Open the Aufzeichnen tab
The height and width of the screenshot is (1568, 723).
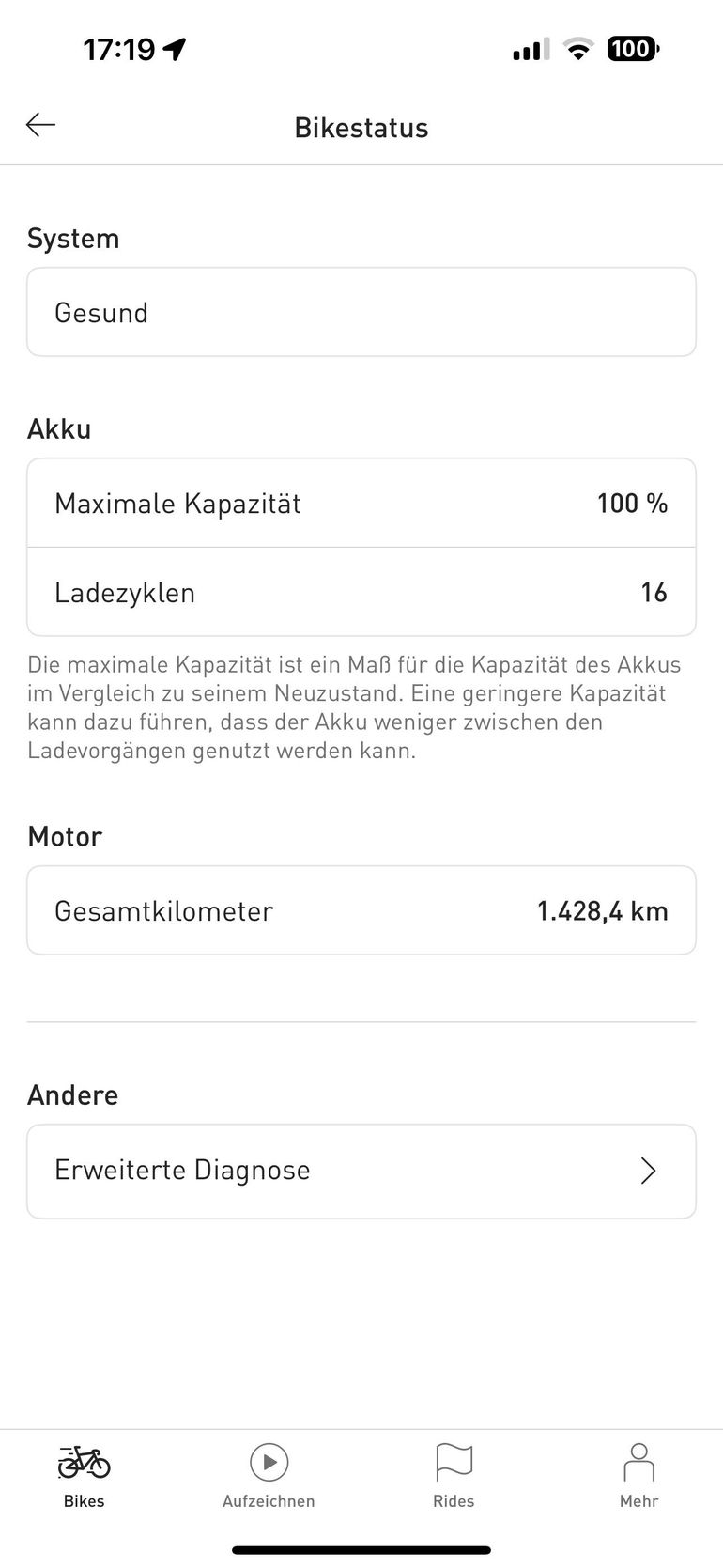(269, 1475)
